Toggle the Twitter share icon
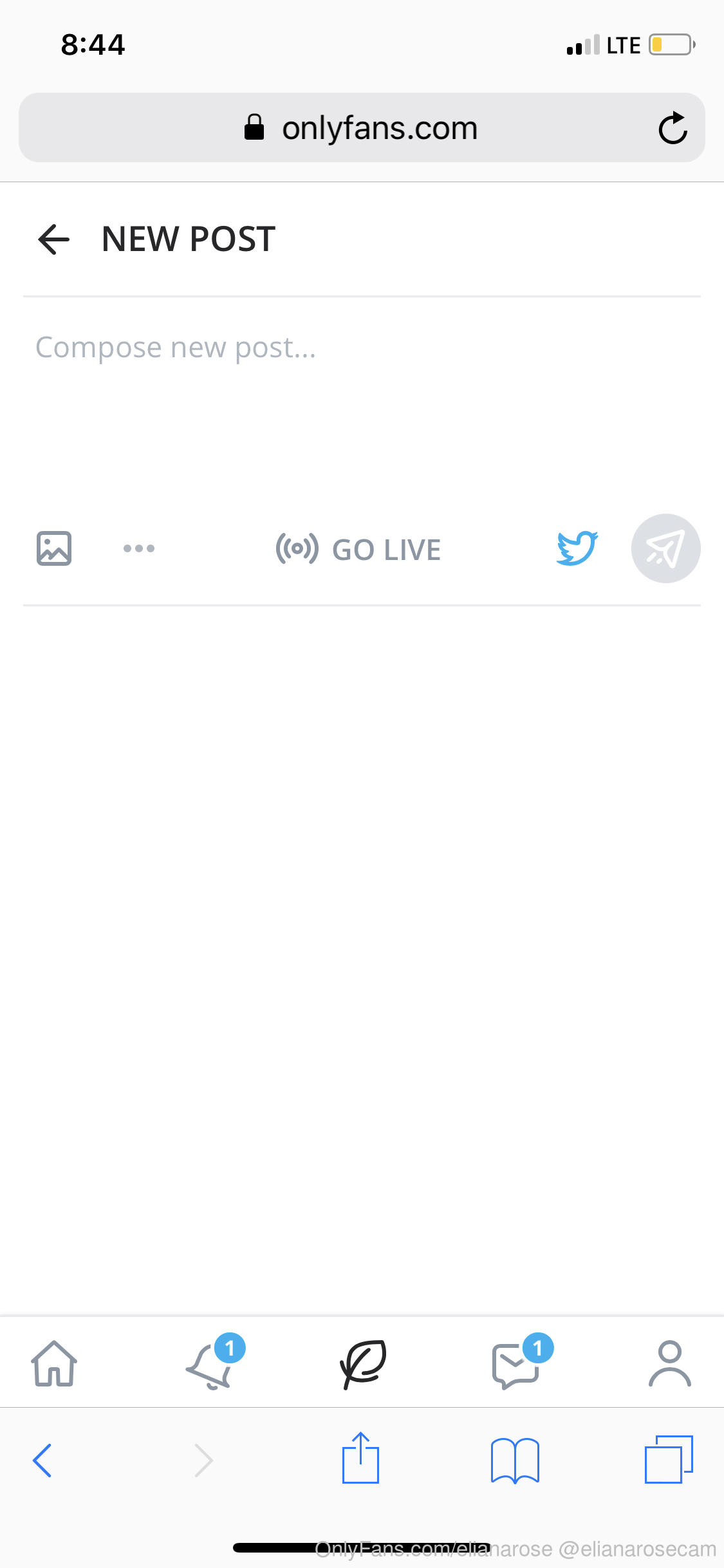 [x=577, y=548]
